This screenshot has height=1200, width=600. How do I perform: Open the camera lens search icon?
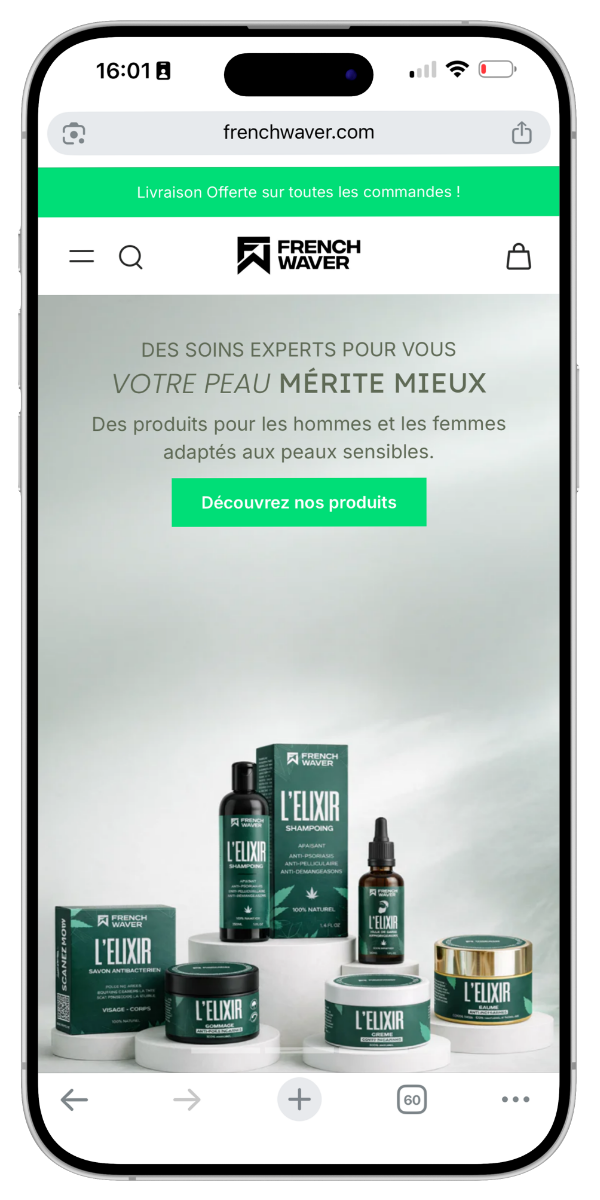click(x=74, y=133)
